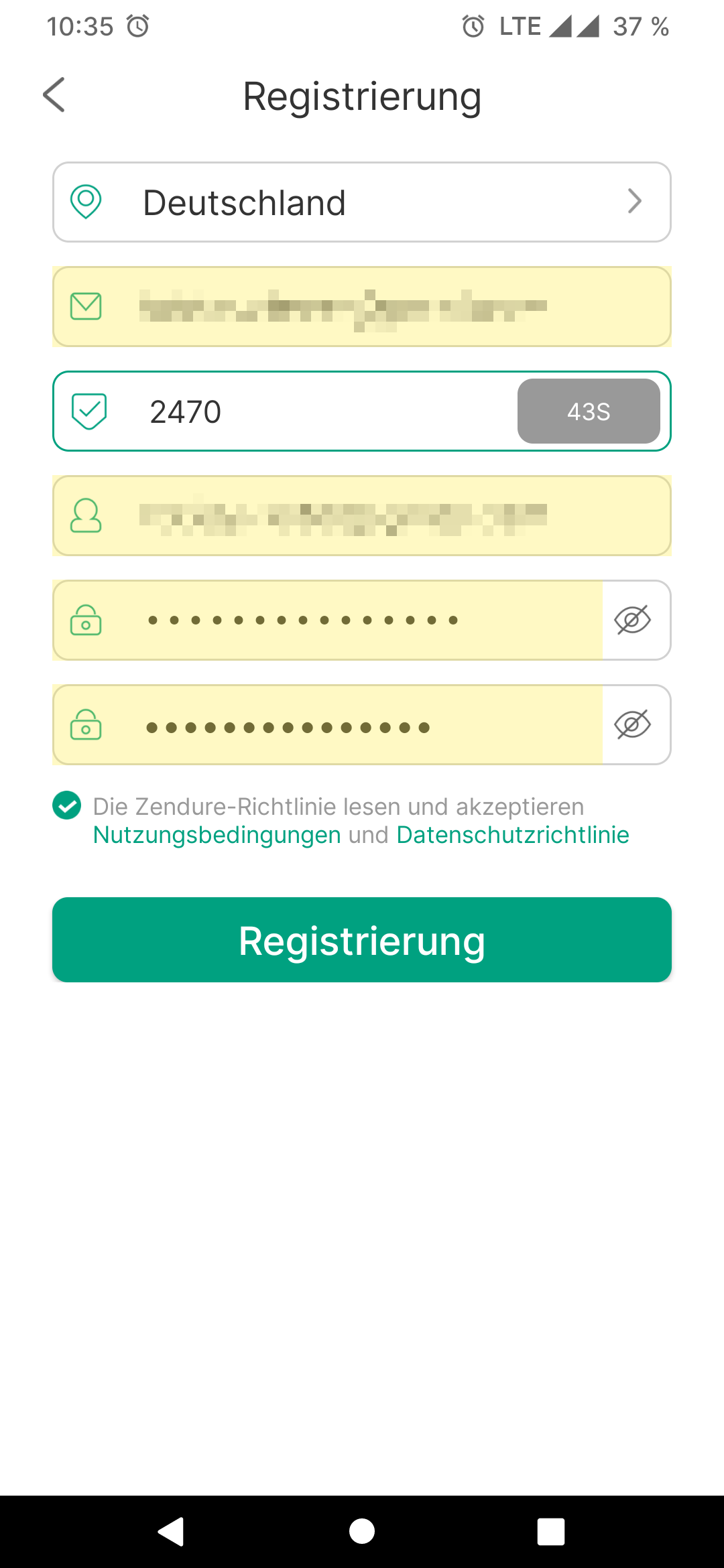The image size is (724, 1568).
Task: Go back using the top-left arrow
Action: coord(54,94)
